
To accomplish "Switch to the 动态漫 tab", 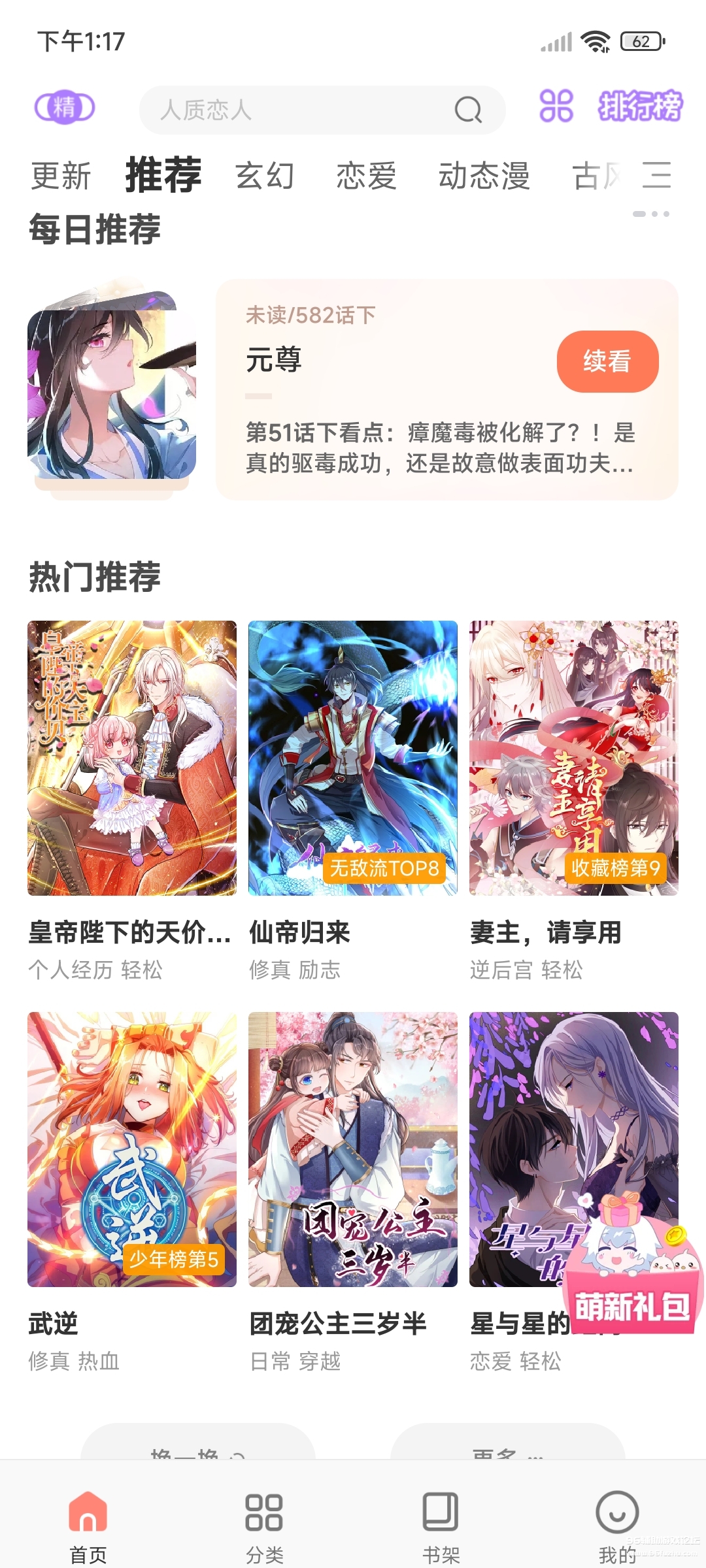I will click(x=484, y=176).
